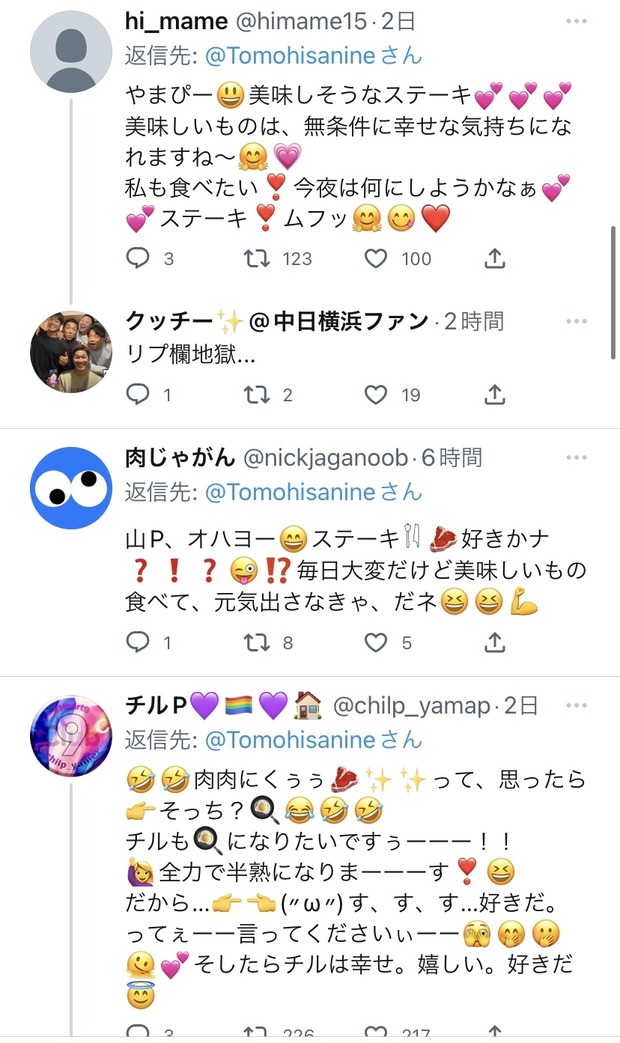This screenshot has width=620, height=1043.
Task: Open overflow menu on チルP's tweet
Action: tap(576, 705)
